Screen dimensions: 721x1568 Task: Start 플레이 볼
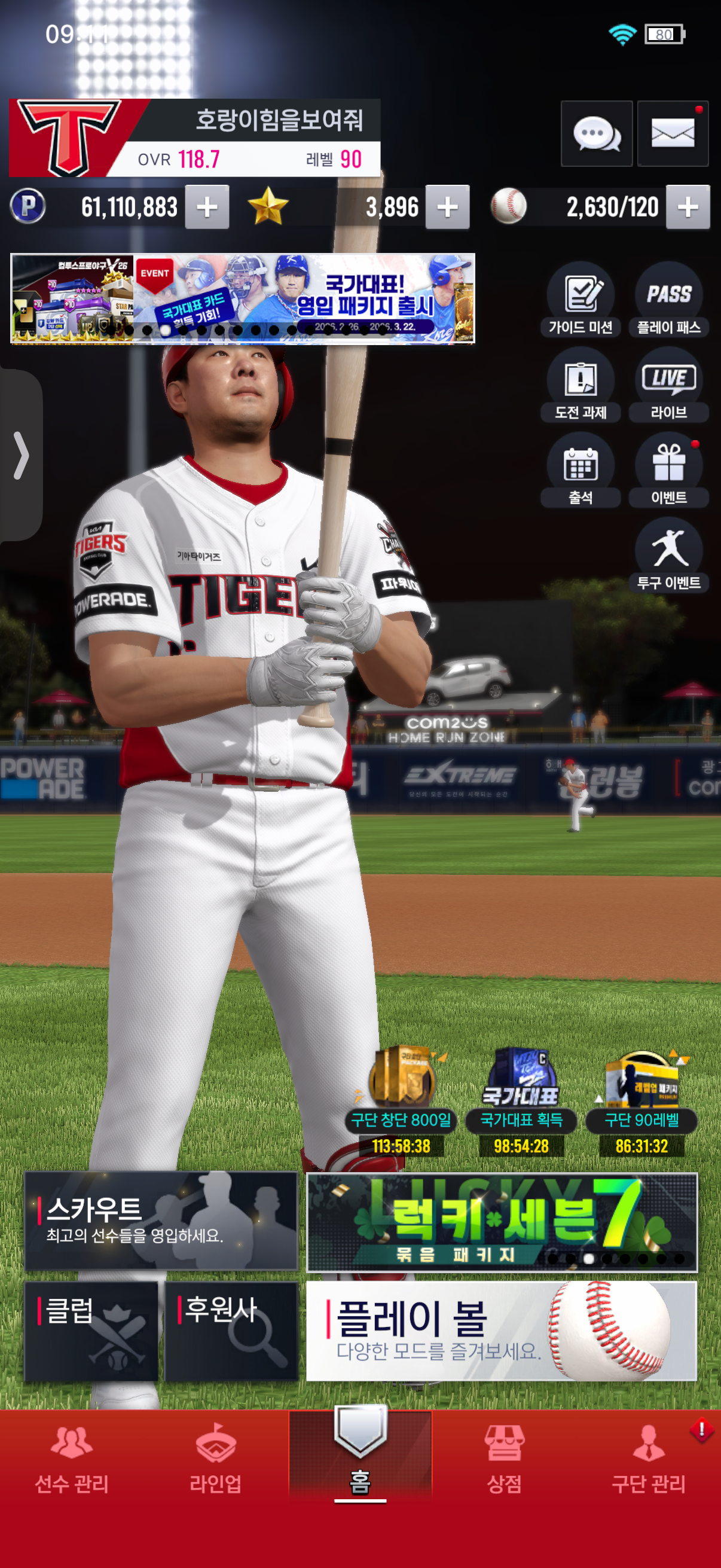502,1331
